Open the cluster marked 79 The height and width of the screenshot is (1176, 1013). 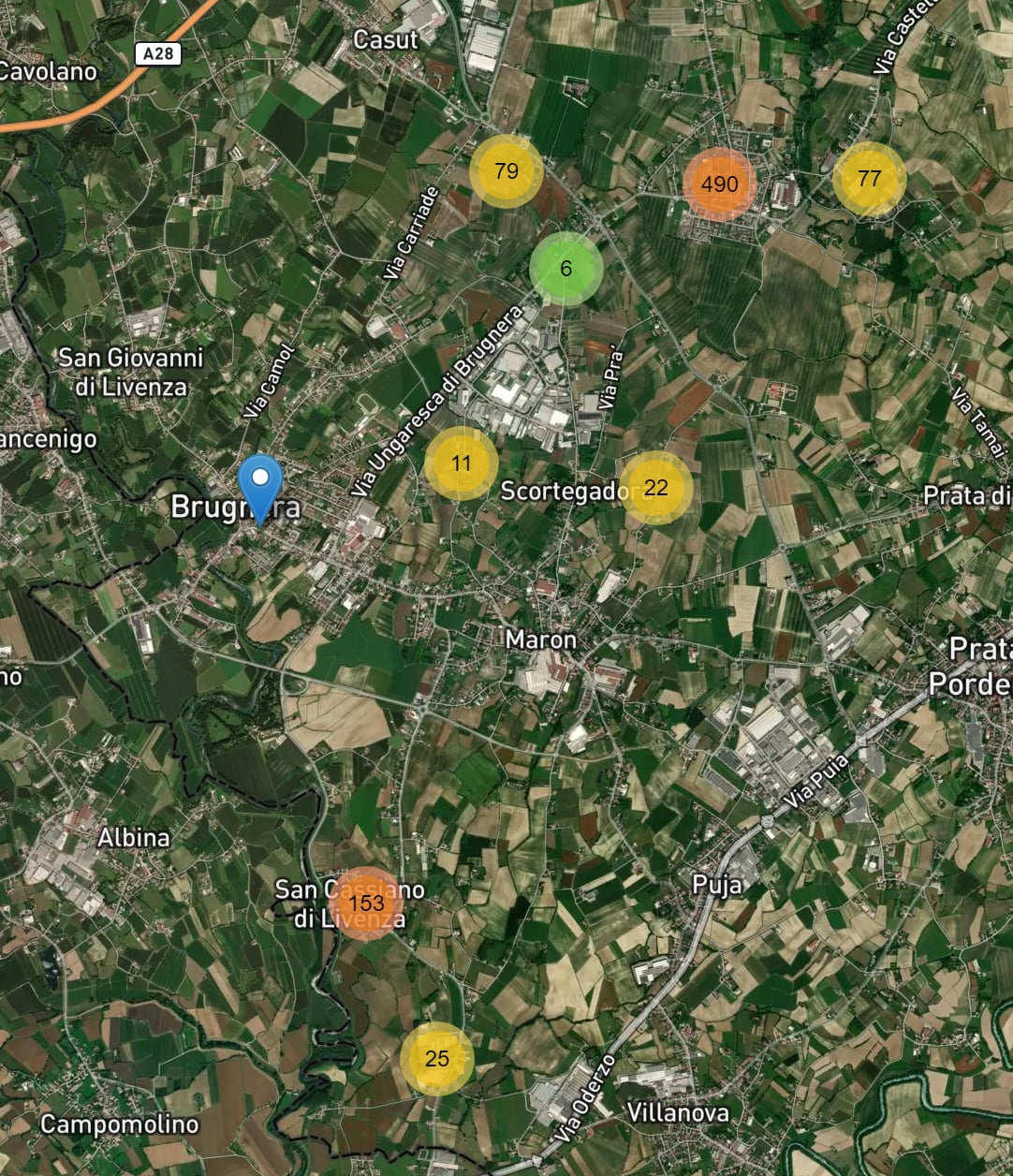click(x=506, y=171)
